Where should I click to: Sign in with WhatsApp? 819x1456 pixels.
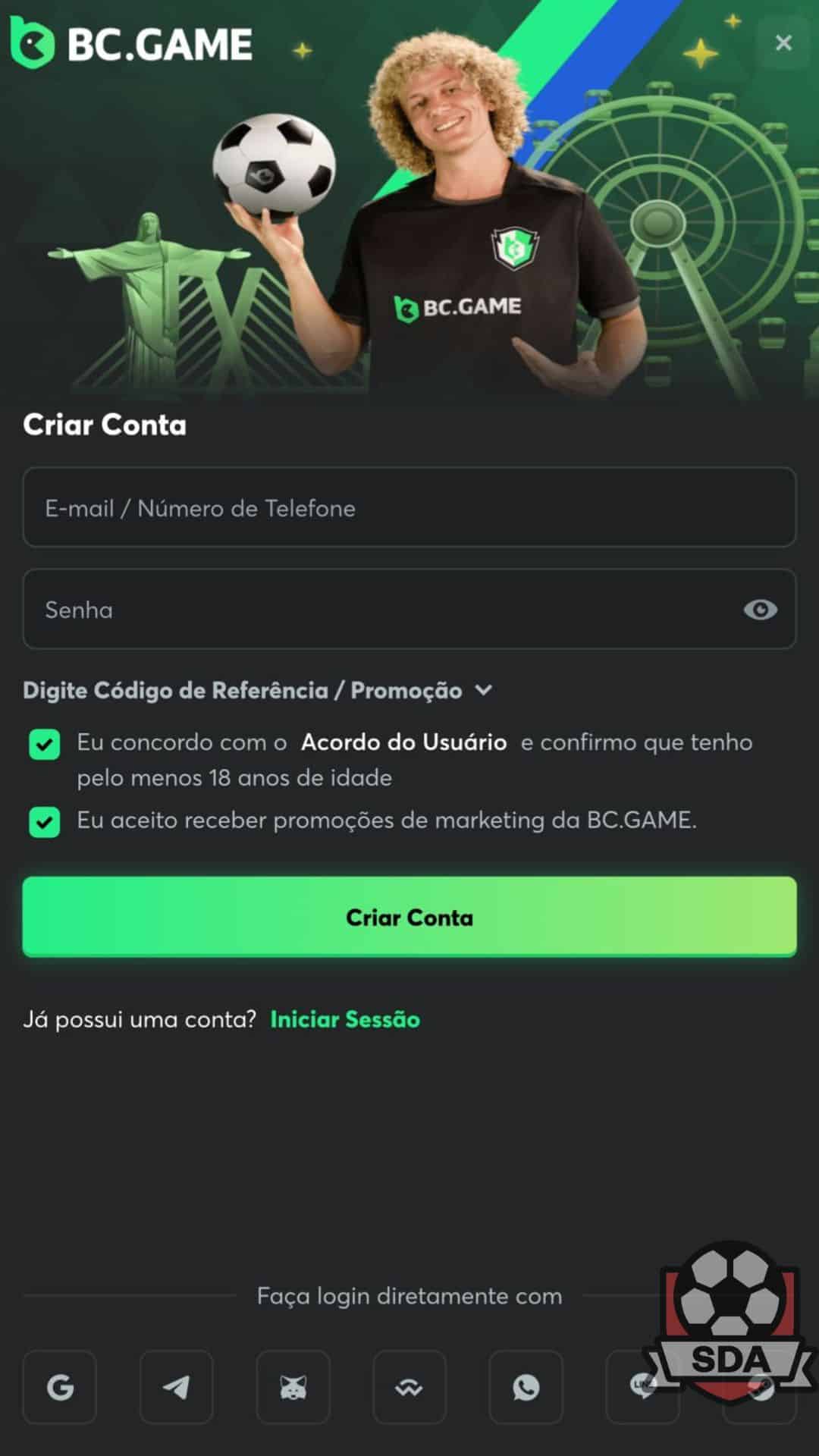526,1387
